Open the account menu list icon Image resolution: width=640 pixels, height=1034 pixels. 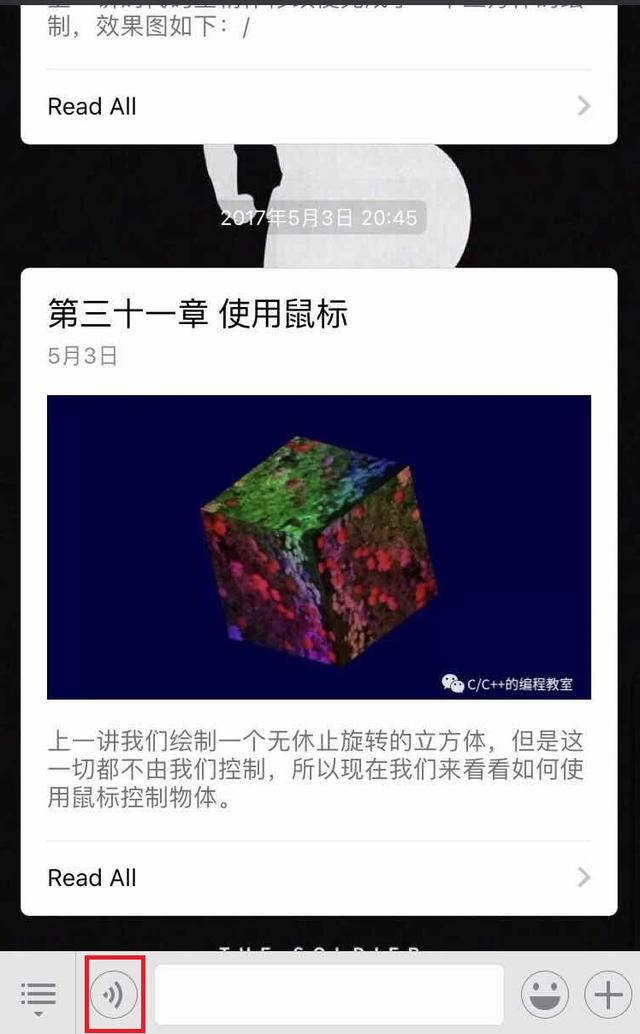(x=38, y=995)
